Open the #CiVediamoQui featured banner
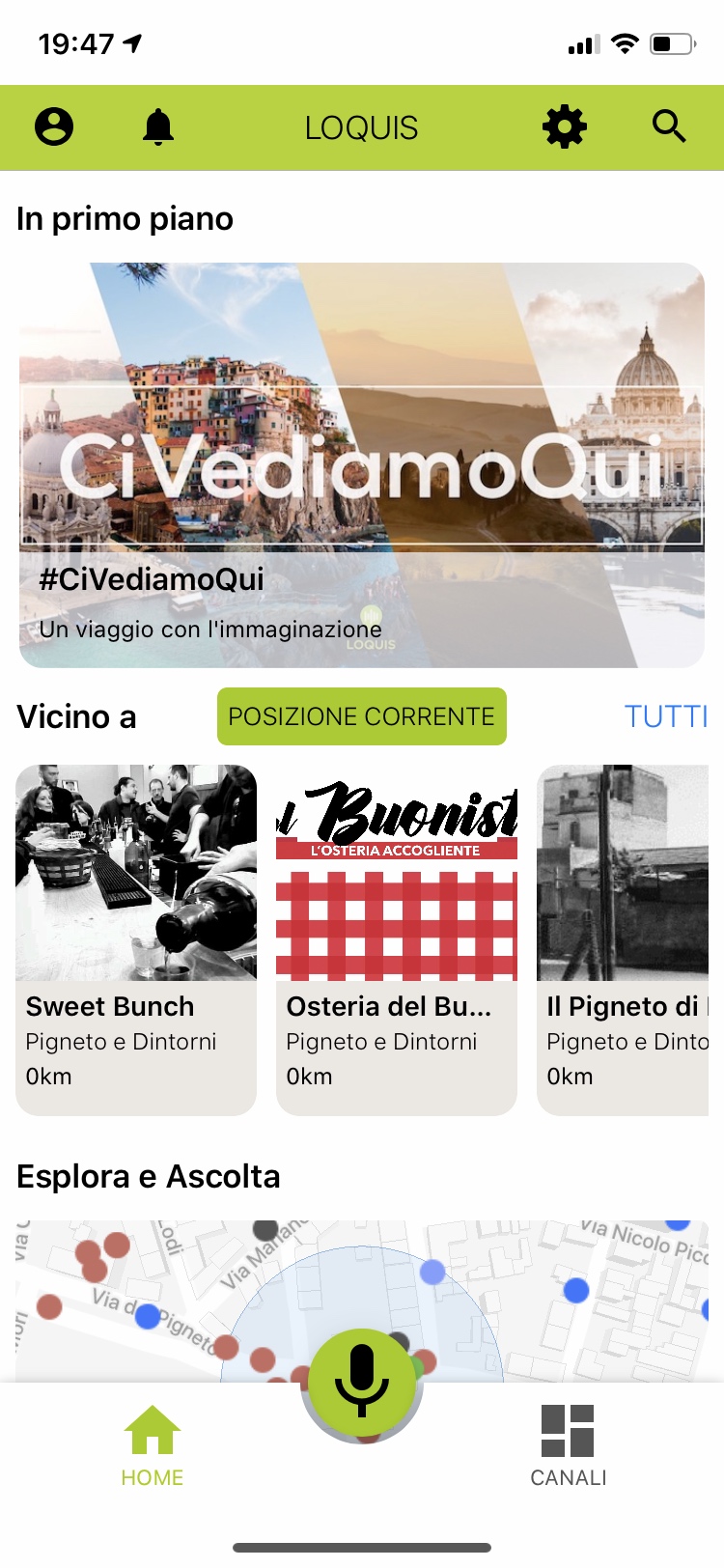The image size is (724, 1568). [x=362, y=465]
